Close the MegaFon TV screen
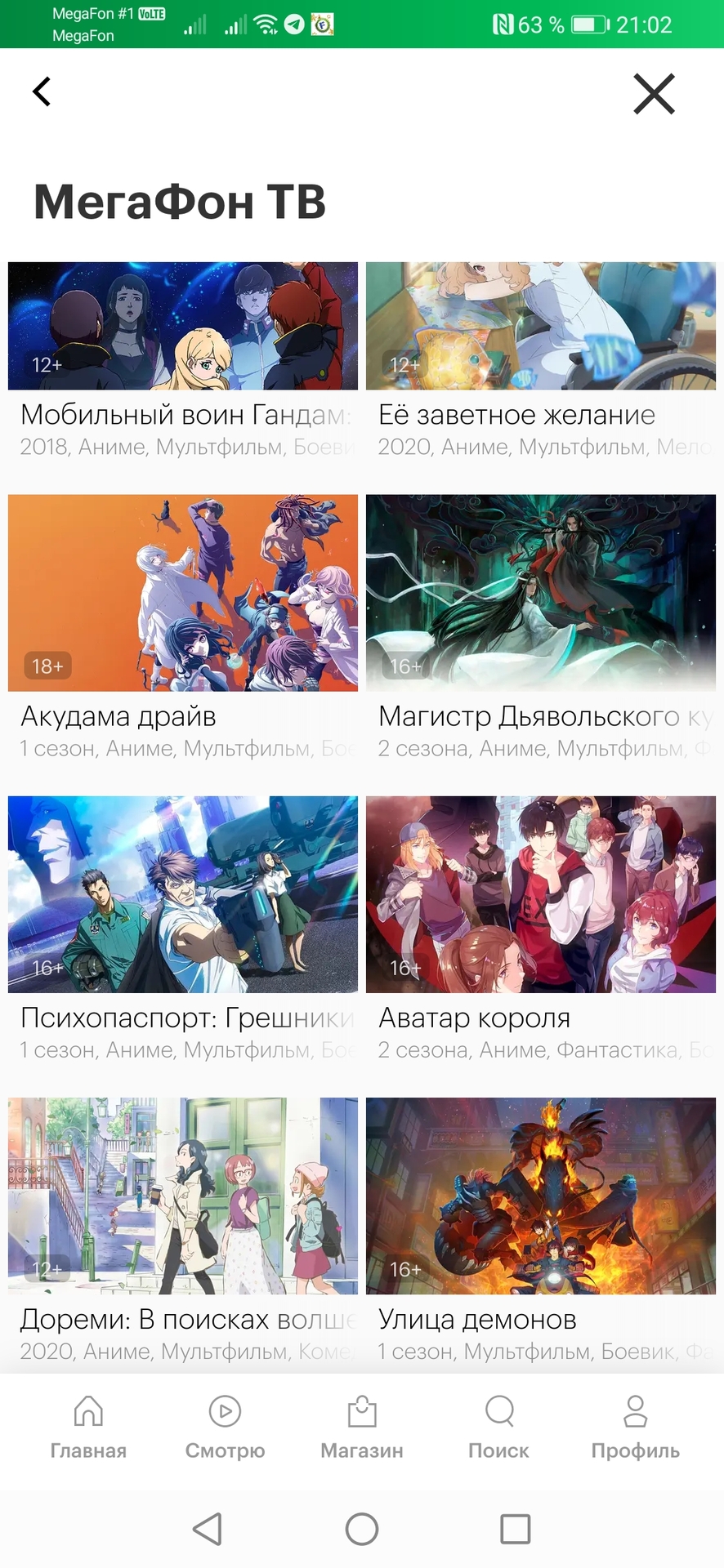 pyautogui.click(x=654, y=93)
